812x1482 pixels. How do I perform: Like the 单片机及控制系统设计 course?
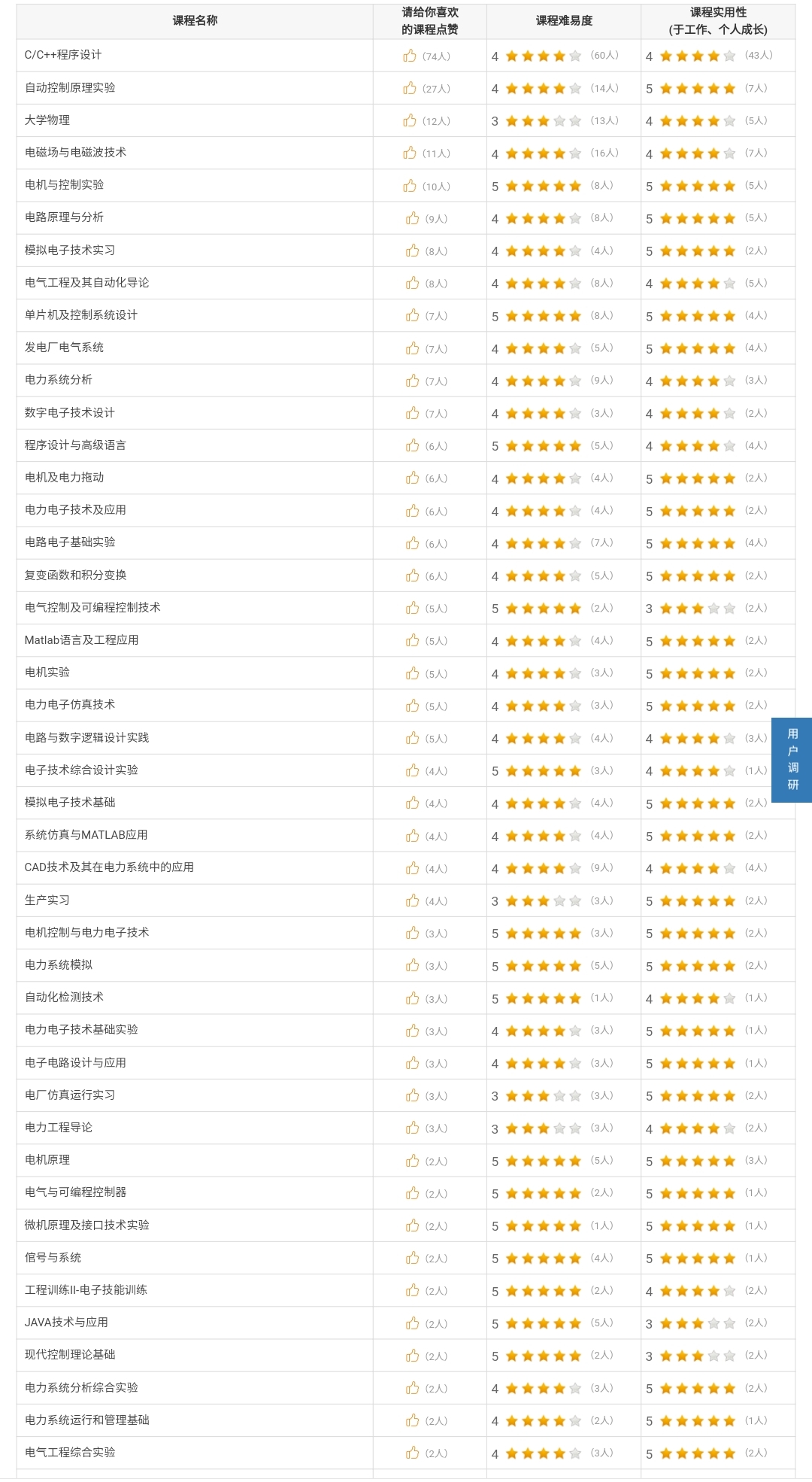click(x=412, y=315)
